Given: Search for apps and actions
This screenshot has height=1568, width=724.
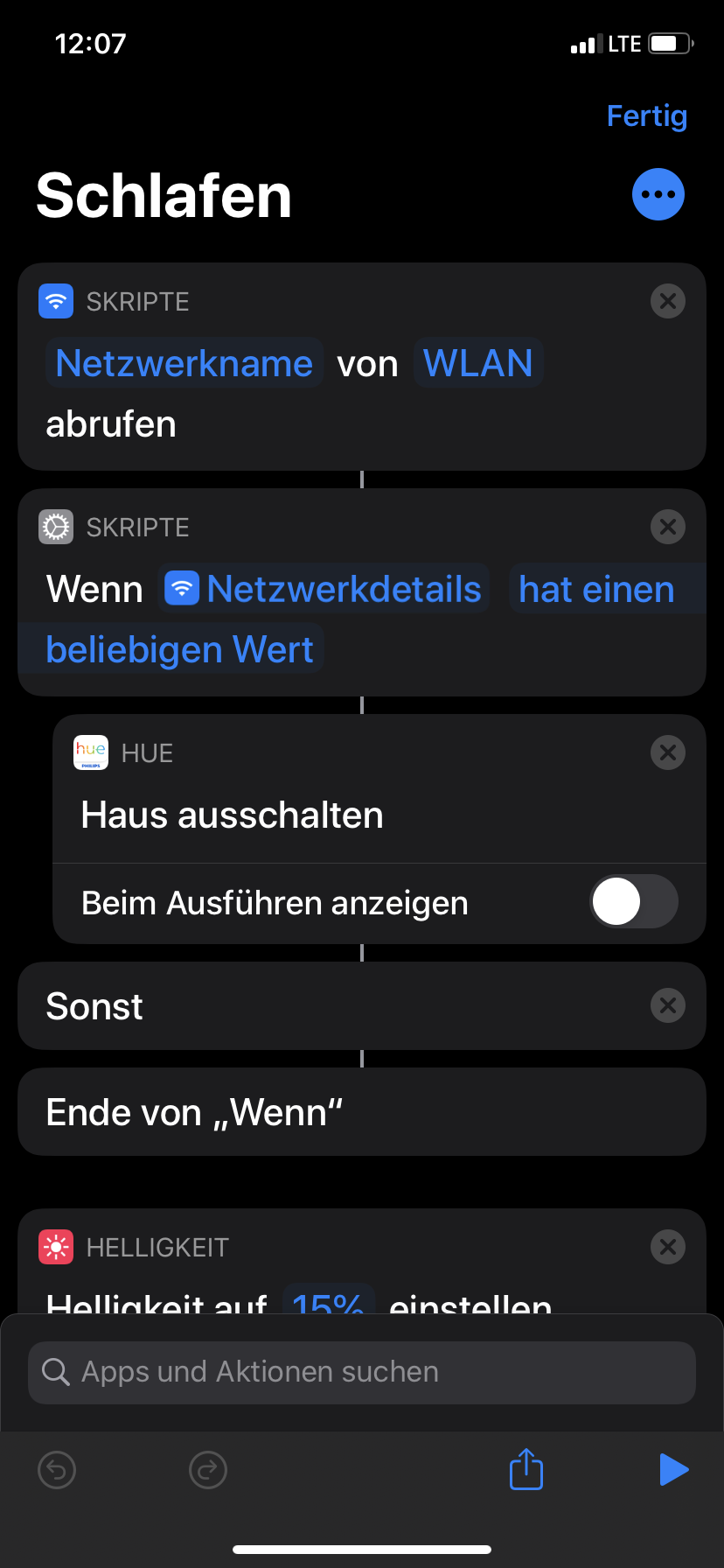Looking at the screenshot, I should tap(362, 1372).
